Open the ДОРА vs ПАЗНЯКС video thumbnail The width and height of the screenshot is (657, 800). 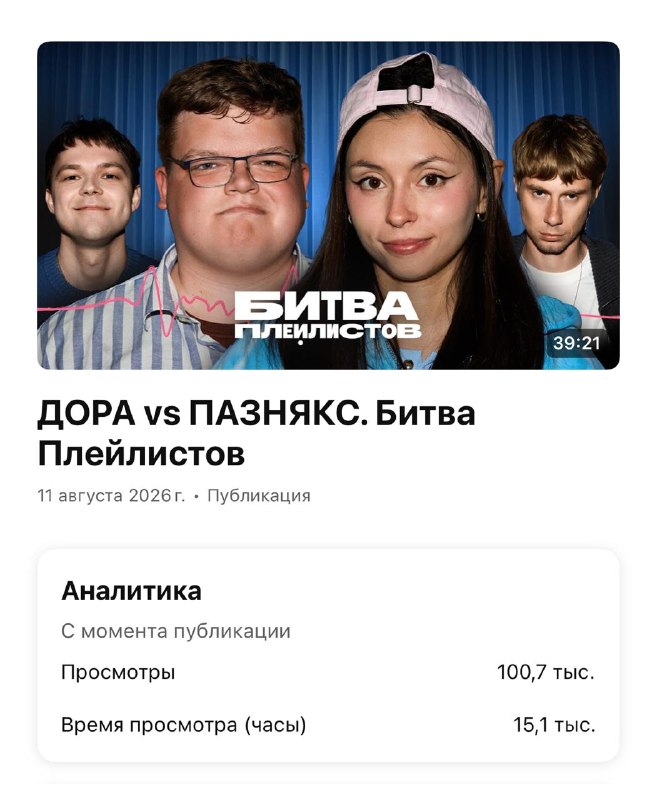[x=328, y=205]
